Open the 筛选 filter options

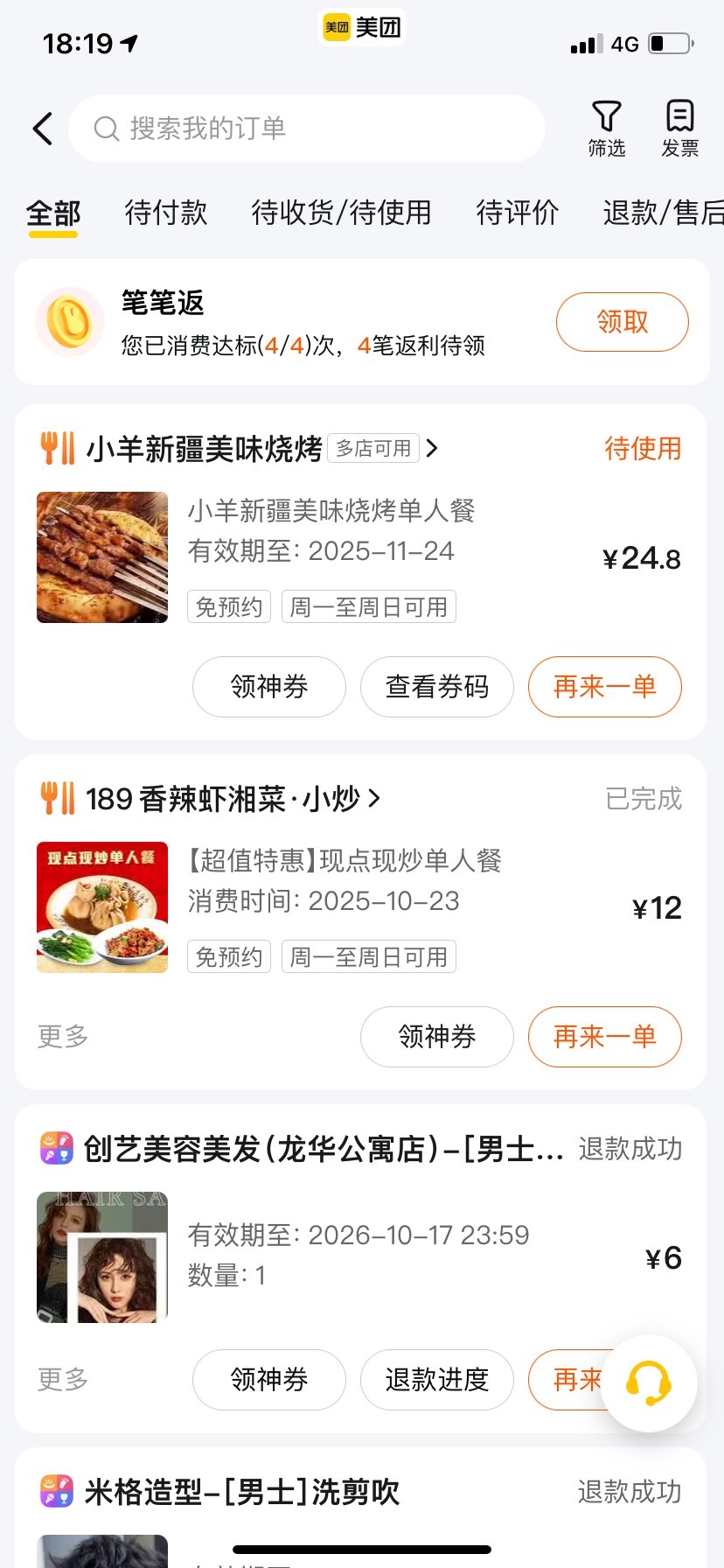(x=606, y=129)
